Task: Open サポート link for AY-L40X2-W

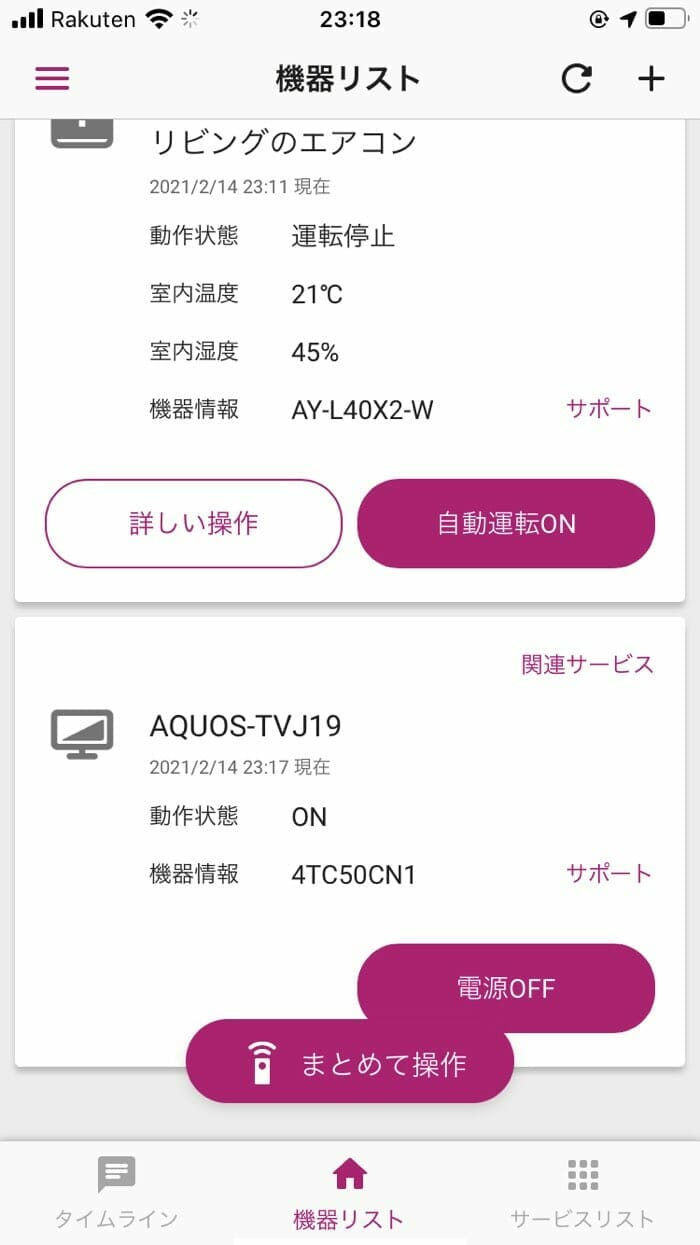Action: (x=609, y=408)
